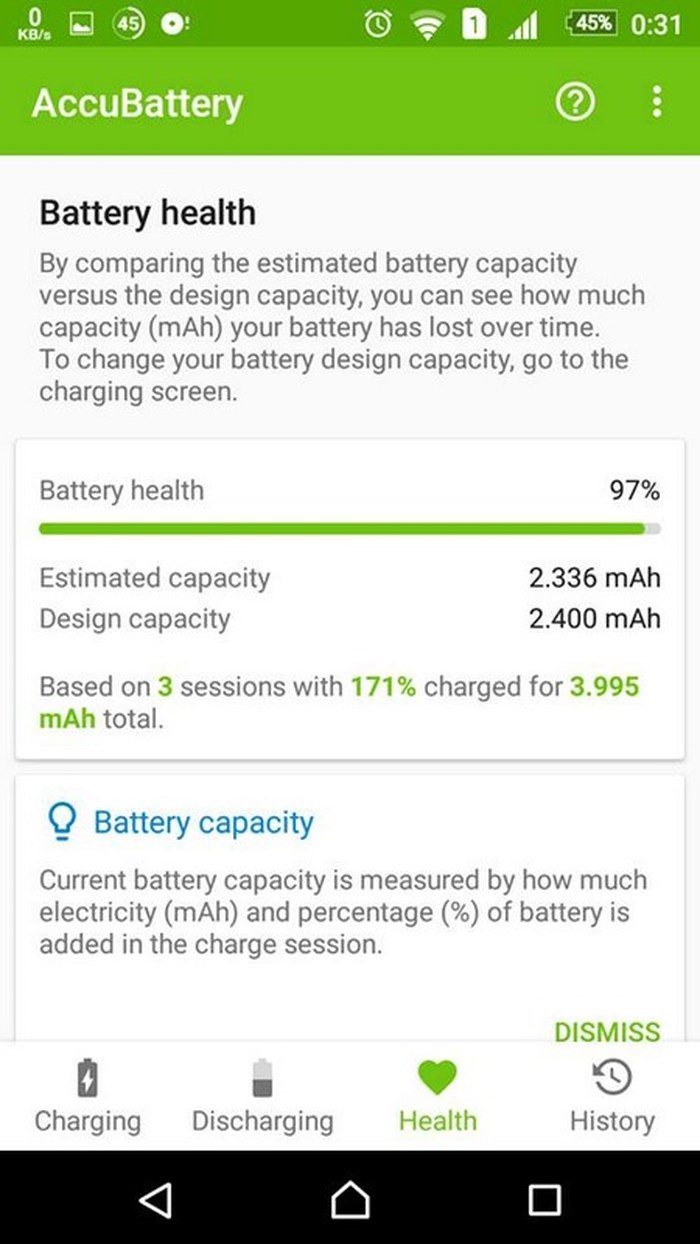700x1244 pixels.
Task: Dismiss the Battery capacity tip card
Action: [x=607, y=1031]
